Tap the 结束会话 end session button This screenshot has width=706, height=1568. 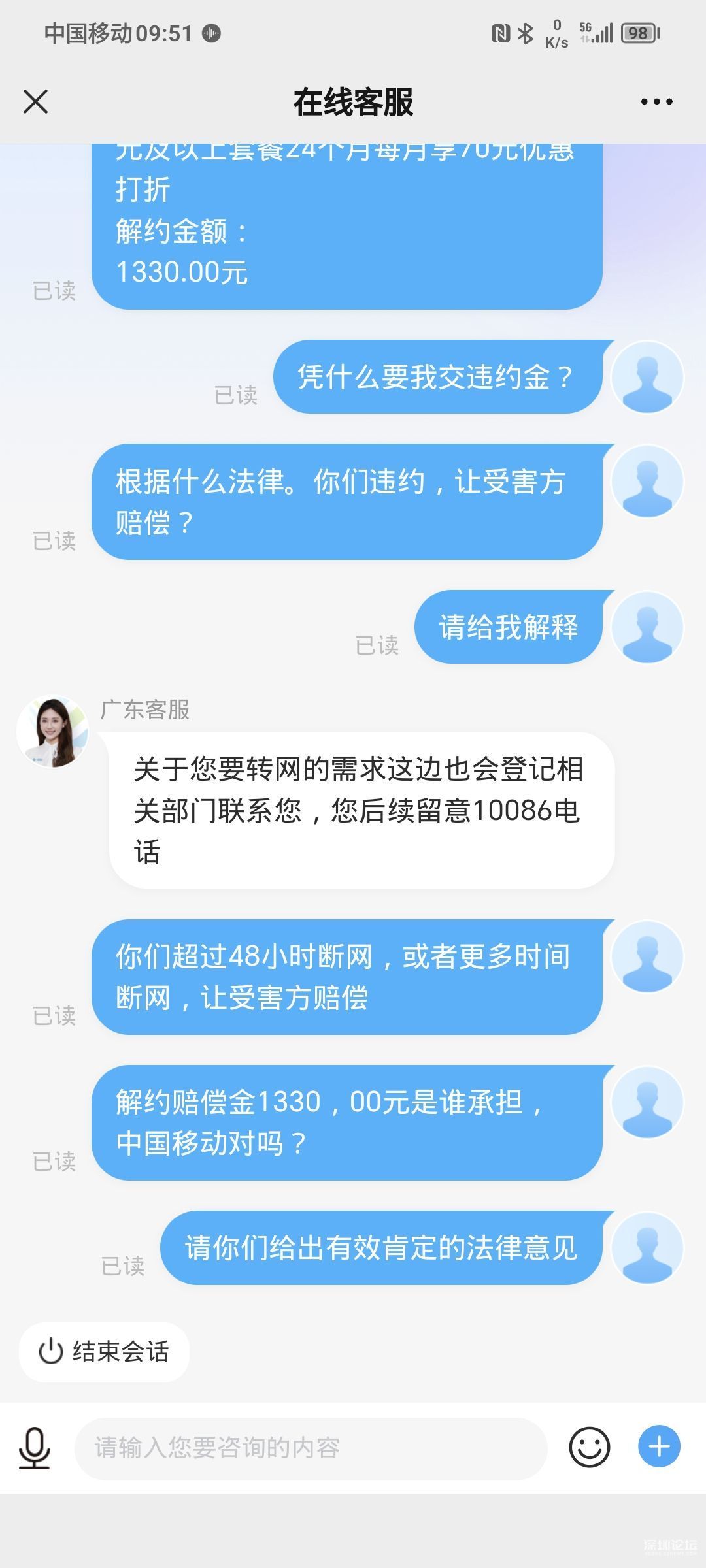105,1352
